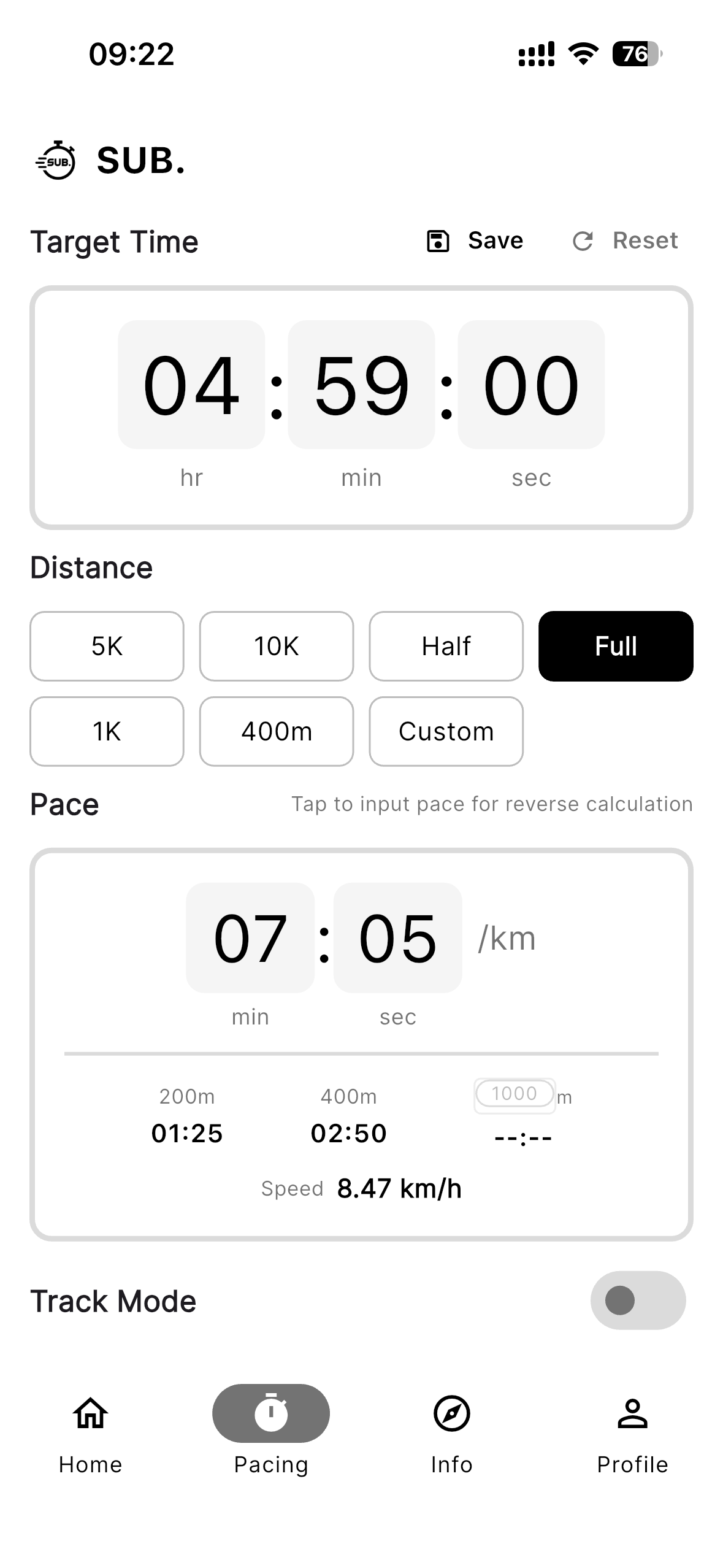723x1568 pixels.
Task: Select the 1K distance
Action: click(x=107, y=731)
